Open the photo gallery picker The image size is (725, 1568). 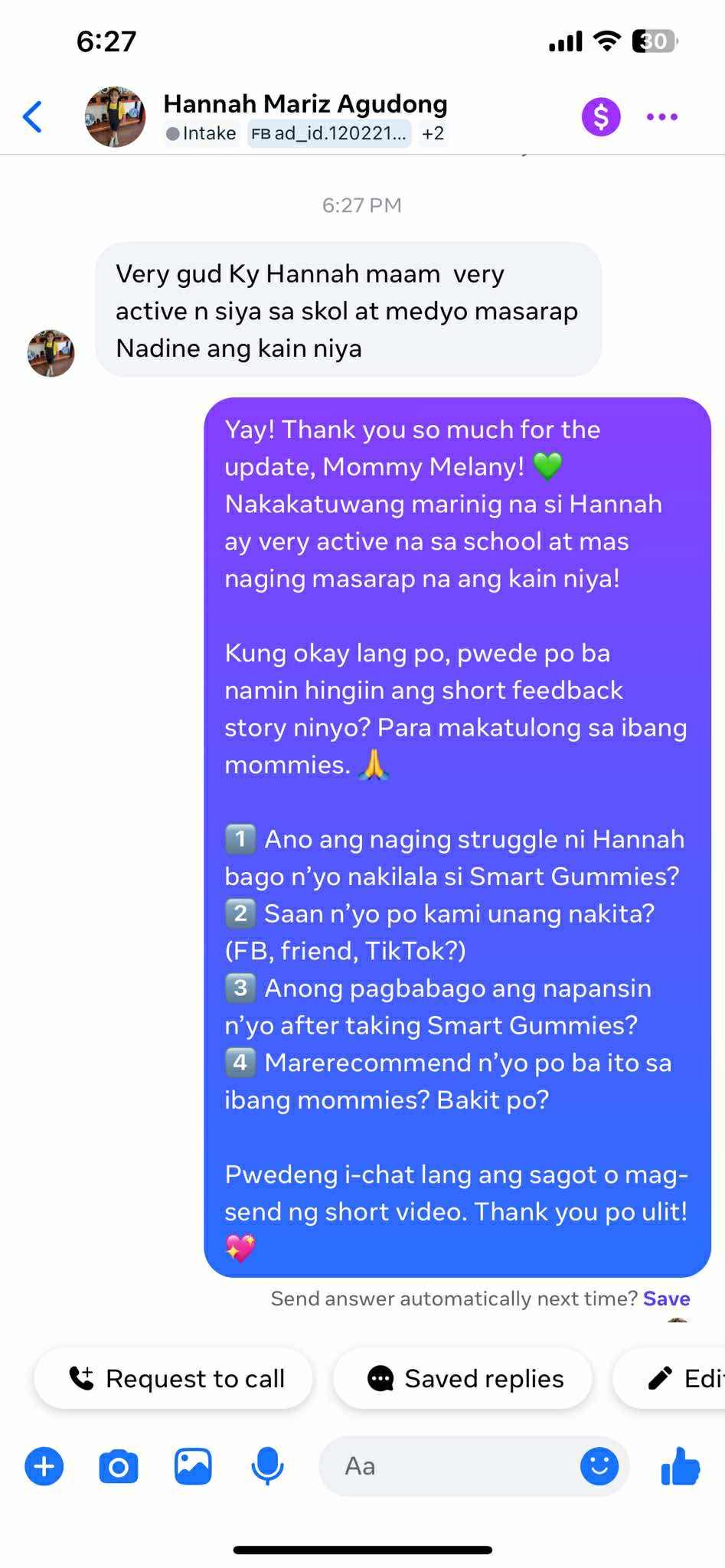(193, 1466)
